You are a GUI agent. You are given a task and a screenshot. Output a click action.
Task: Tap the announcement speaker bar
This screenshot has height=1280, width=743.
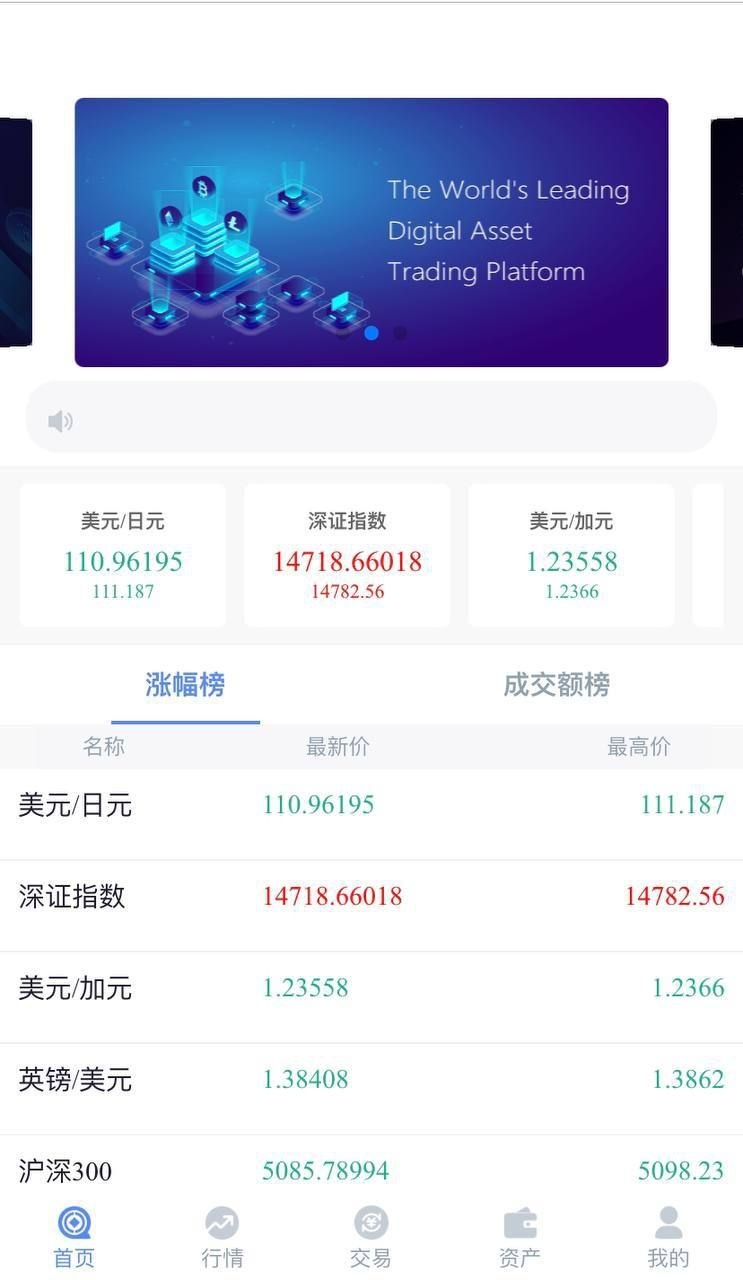[371, 417]
